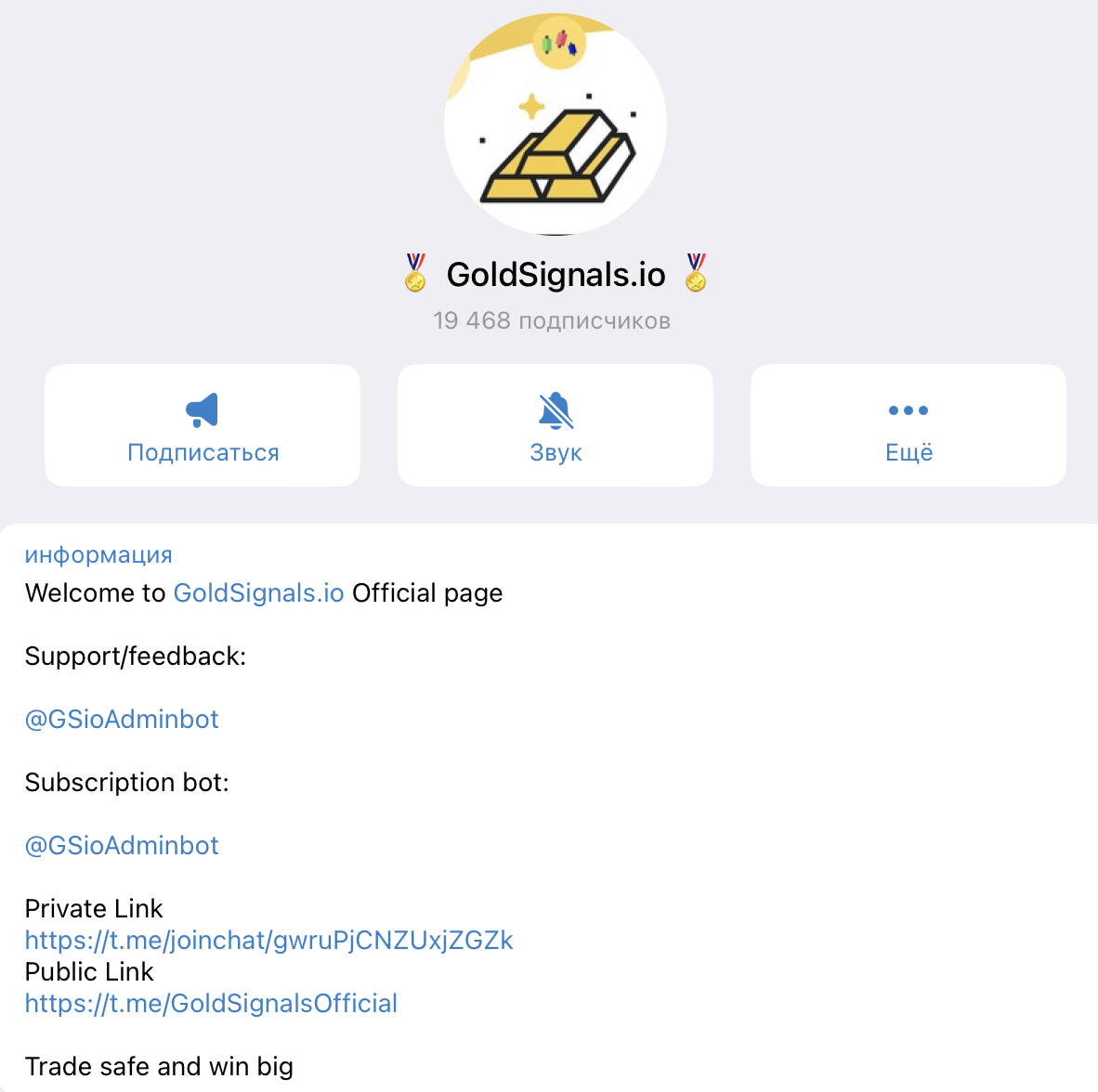1098x1092 pixels.
Task: Open the GoldSignals.io website link
Action: click(x=258, y=593)
